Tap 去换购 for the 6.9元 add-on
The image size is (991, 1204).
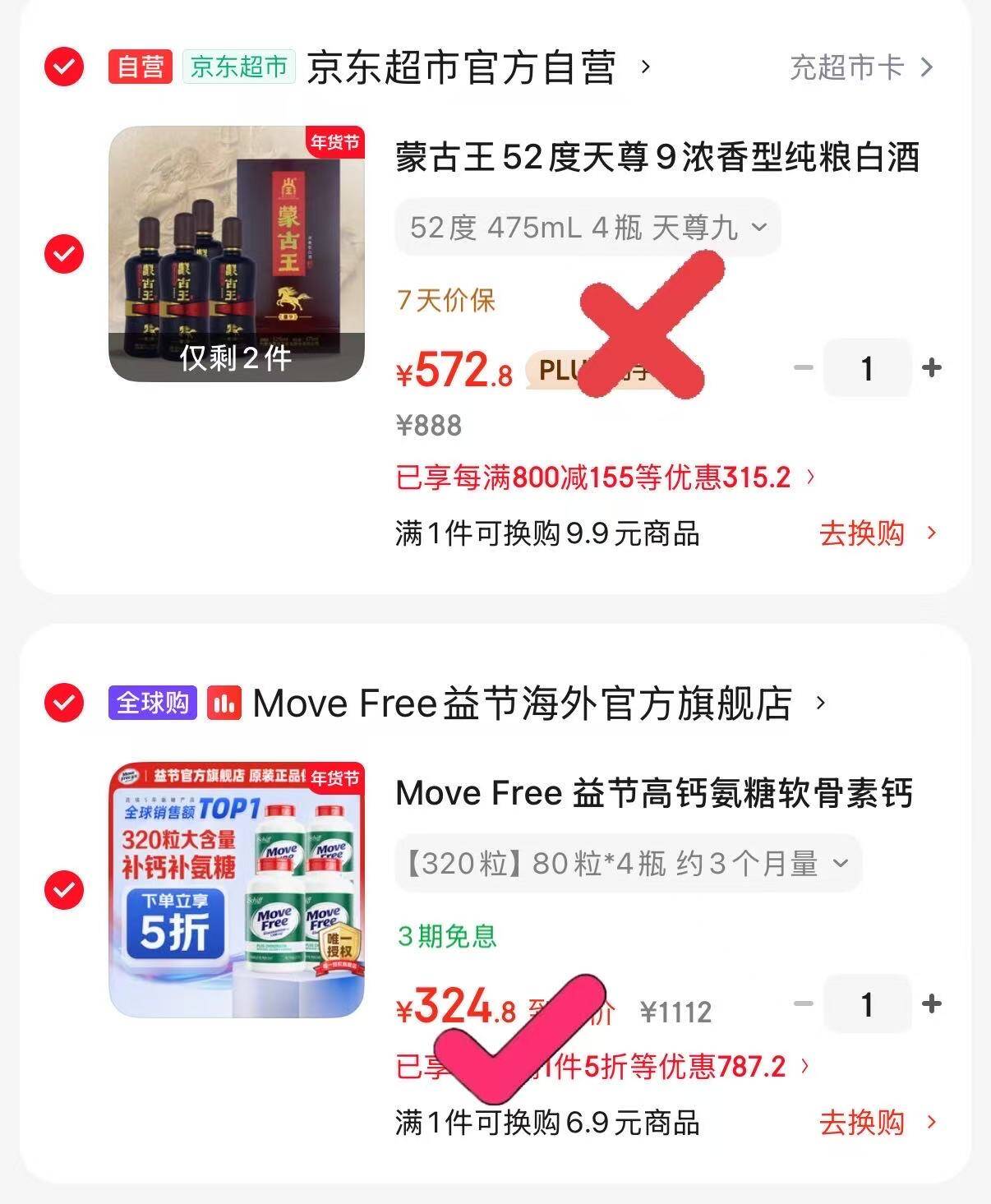coord(876,1122)
